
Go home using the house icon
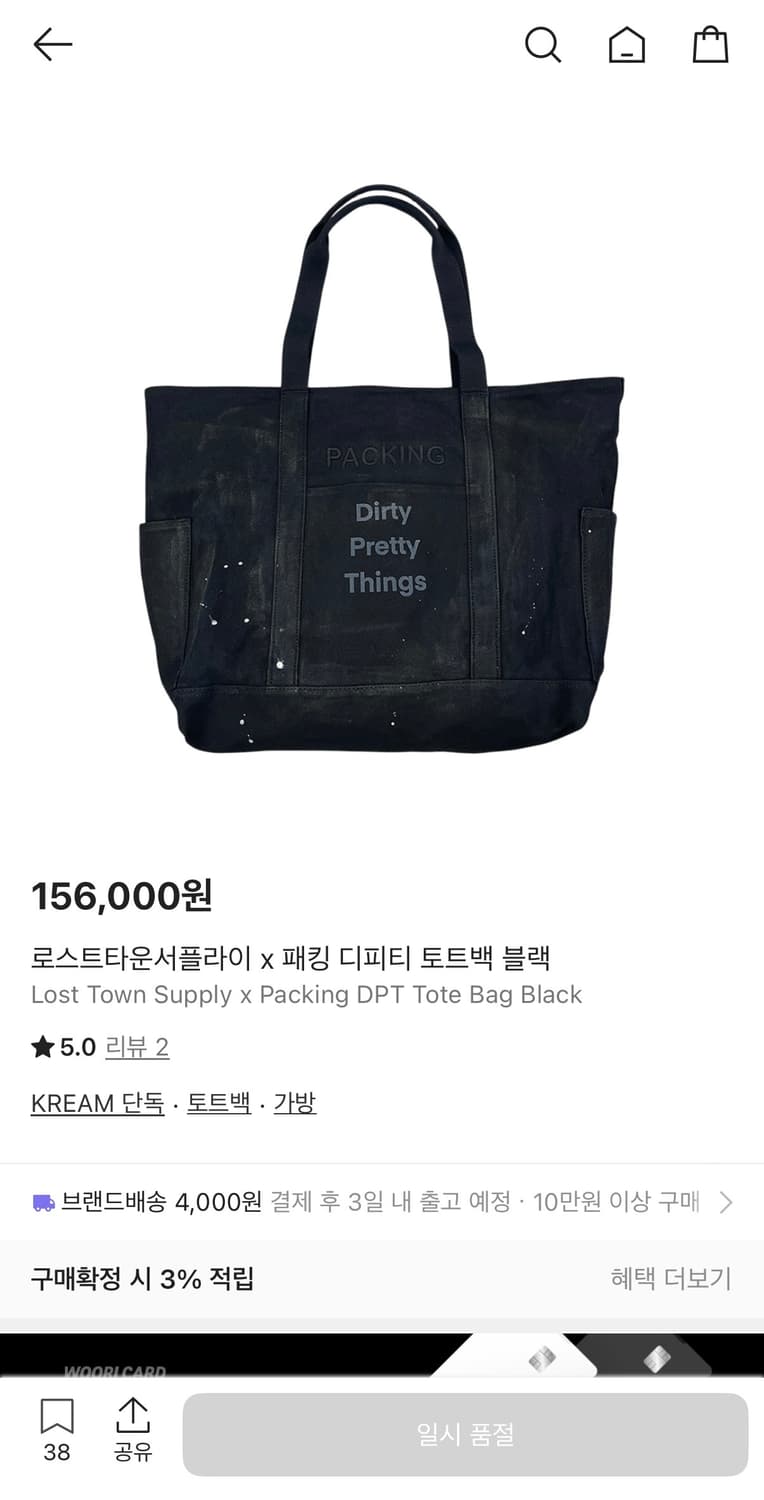click(x=627, y=44)
